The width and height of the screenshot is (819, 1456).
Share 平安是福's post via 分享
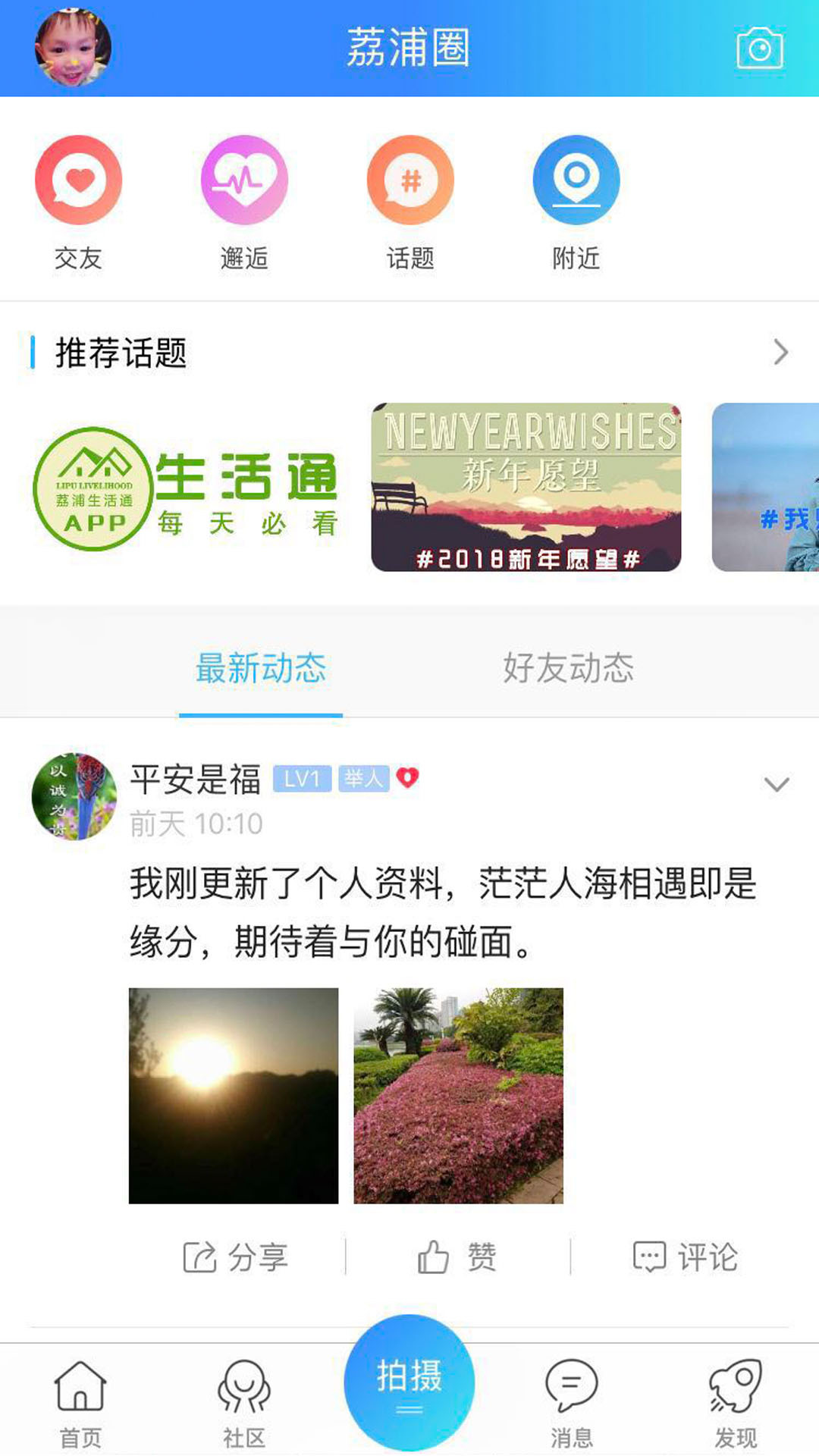(x=235, y=1257)
